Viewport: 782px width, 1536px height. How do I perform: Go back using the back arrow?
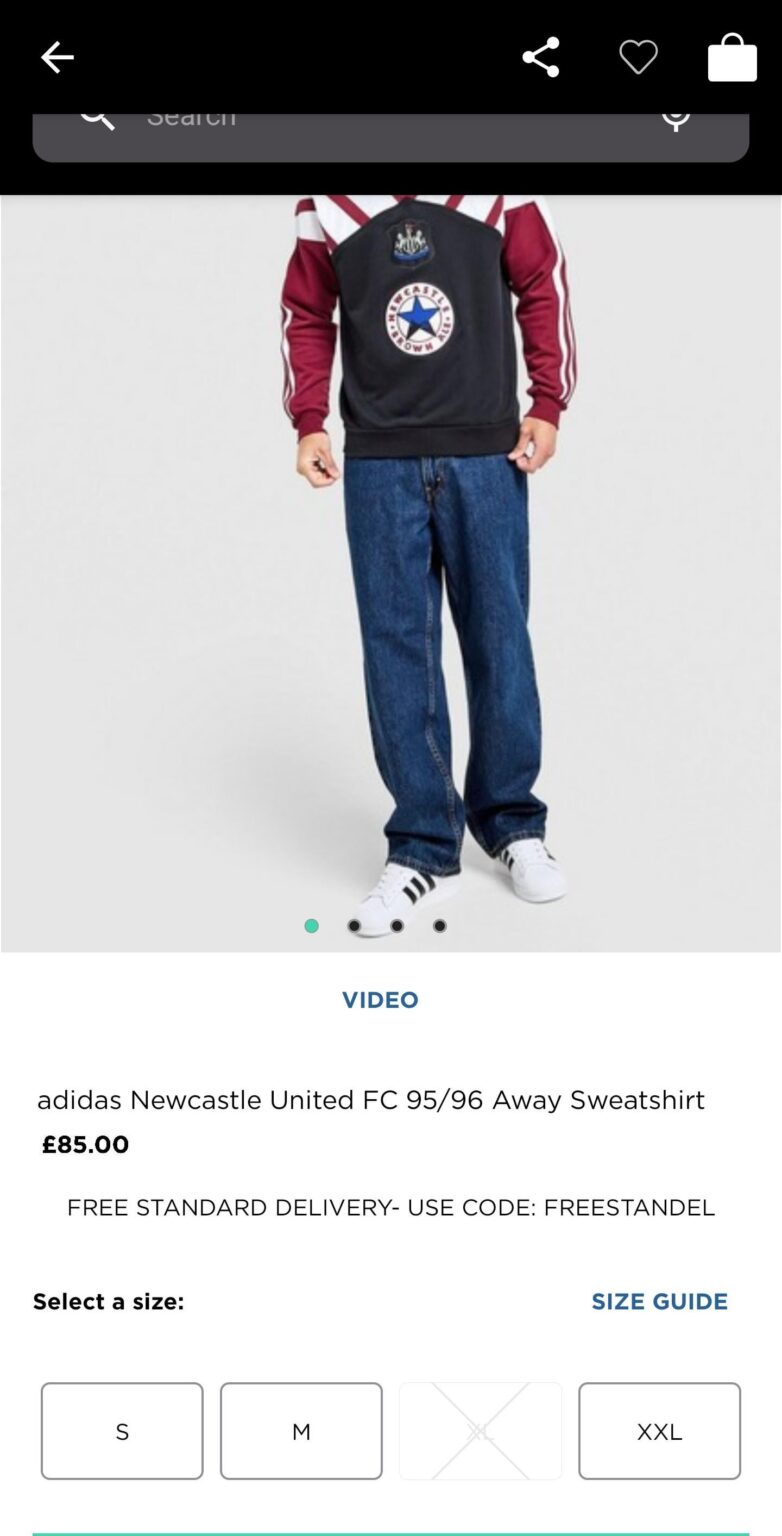[x=57, y=57]
